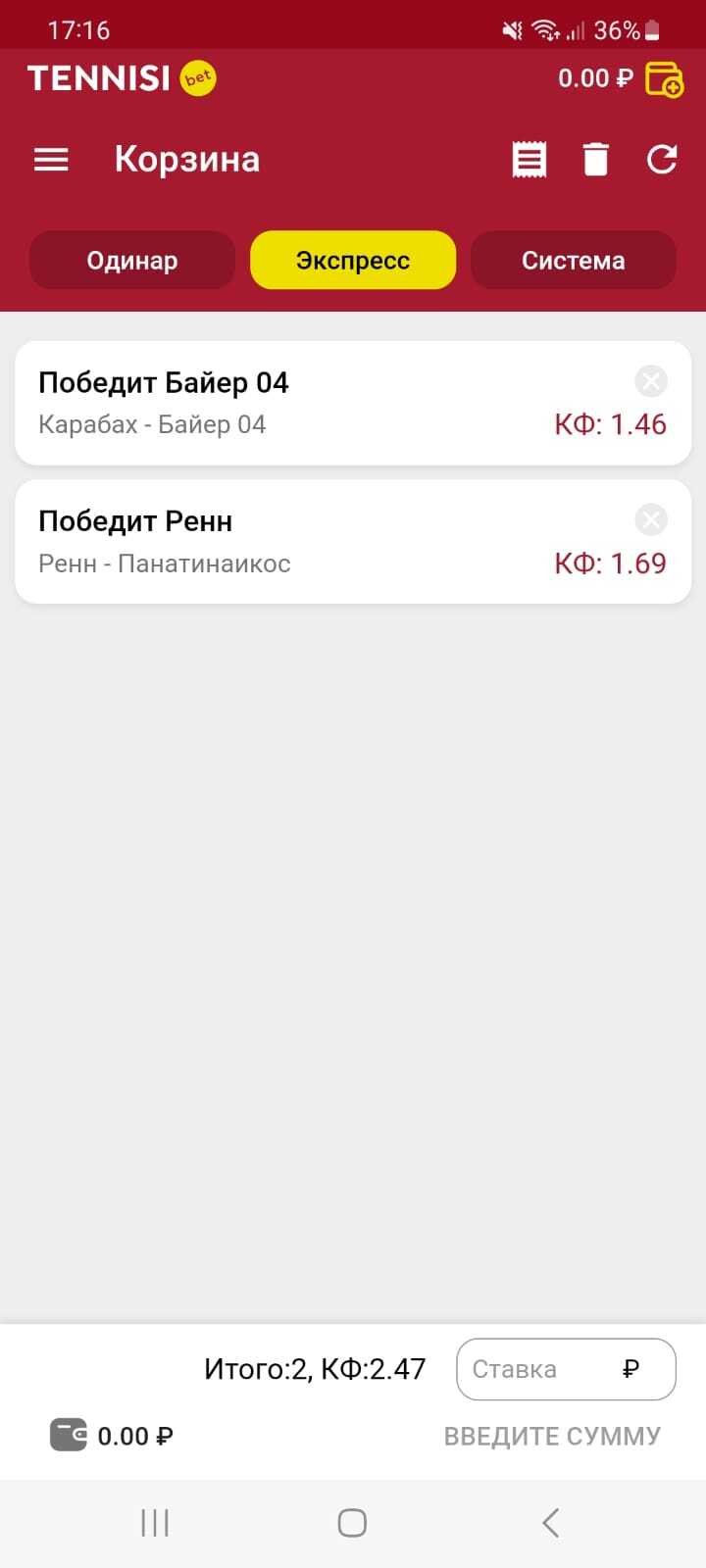Screen dimensions: 706x1568
Task: Switch to the Одинар tab
Action: 132,261
